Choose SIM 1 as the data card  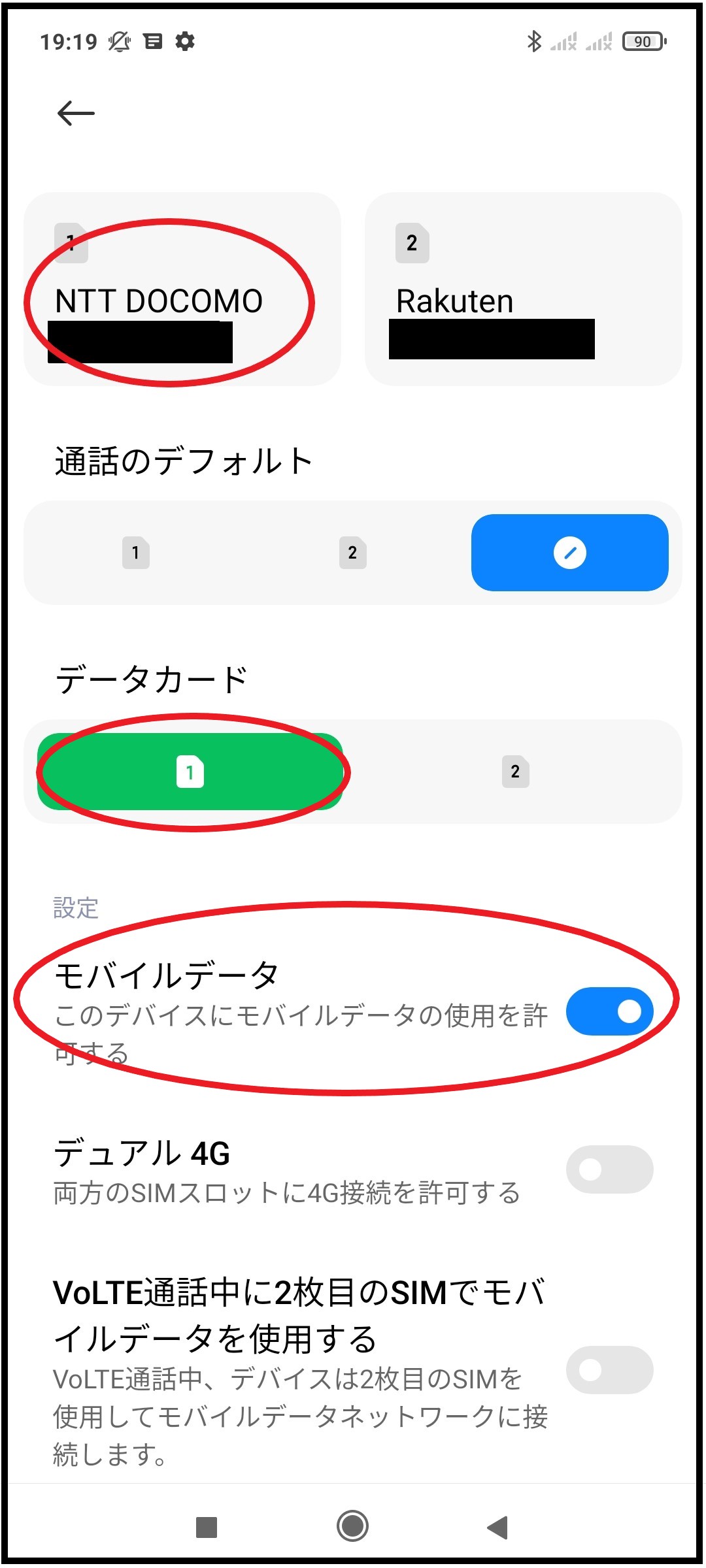point(190,772)
